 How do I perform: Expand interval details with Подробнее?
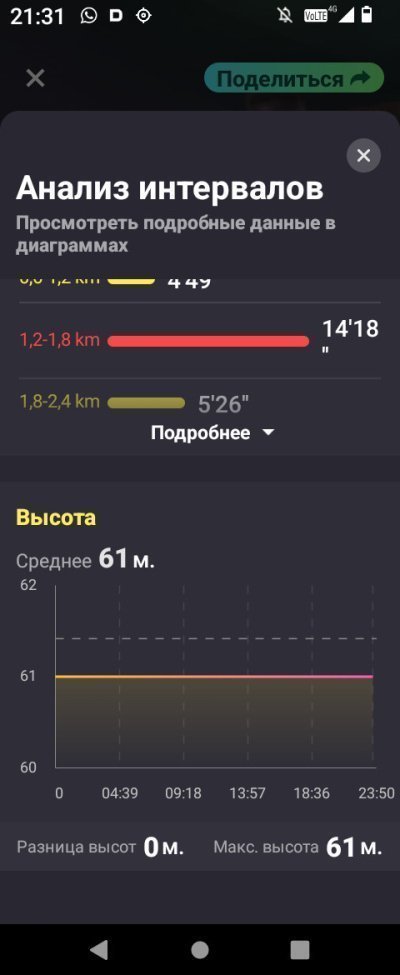212,433
